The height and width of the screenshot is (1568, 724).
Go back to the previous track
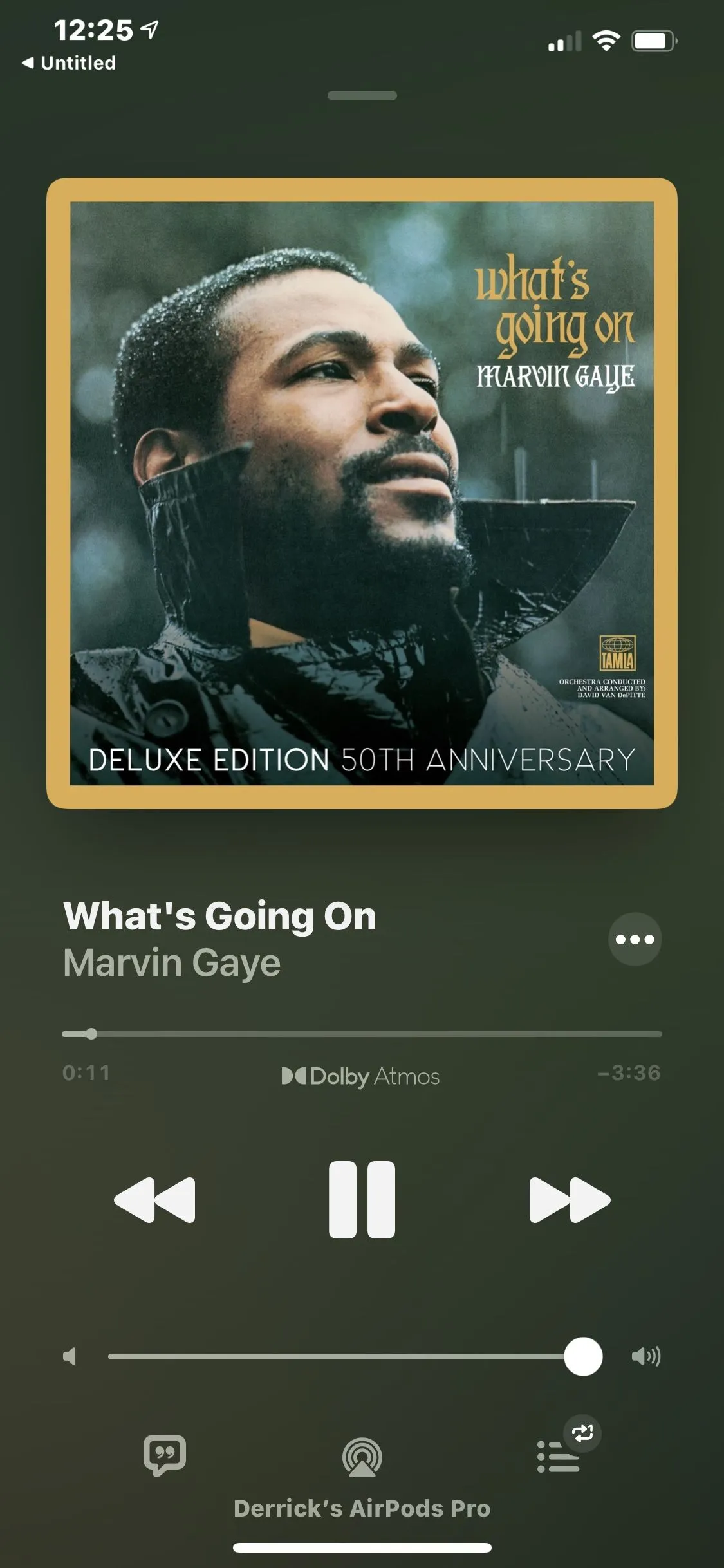coord(154,1200)
